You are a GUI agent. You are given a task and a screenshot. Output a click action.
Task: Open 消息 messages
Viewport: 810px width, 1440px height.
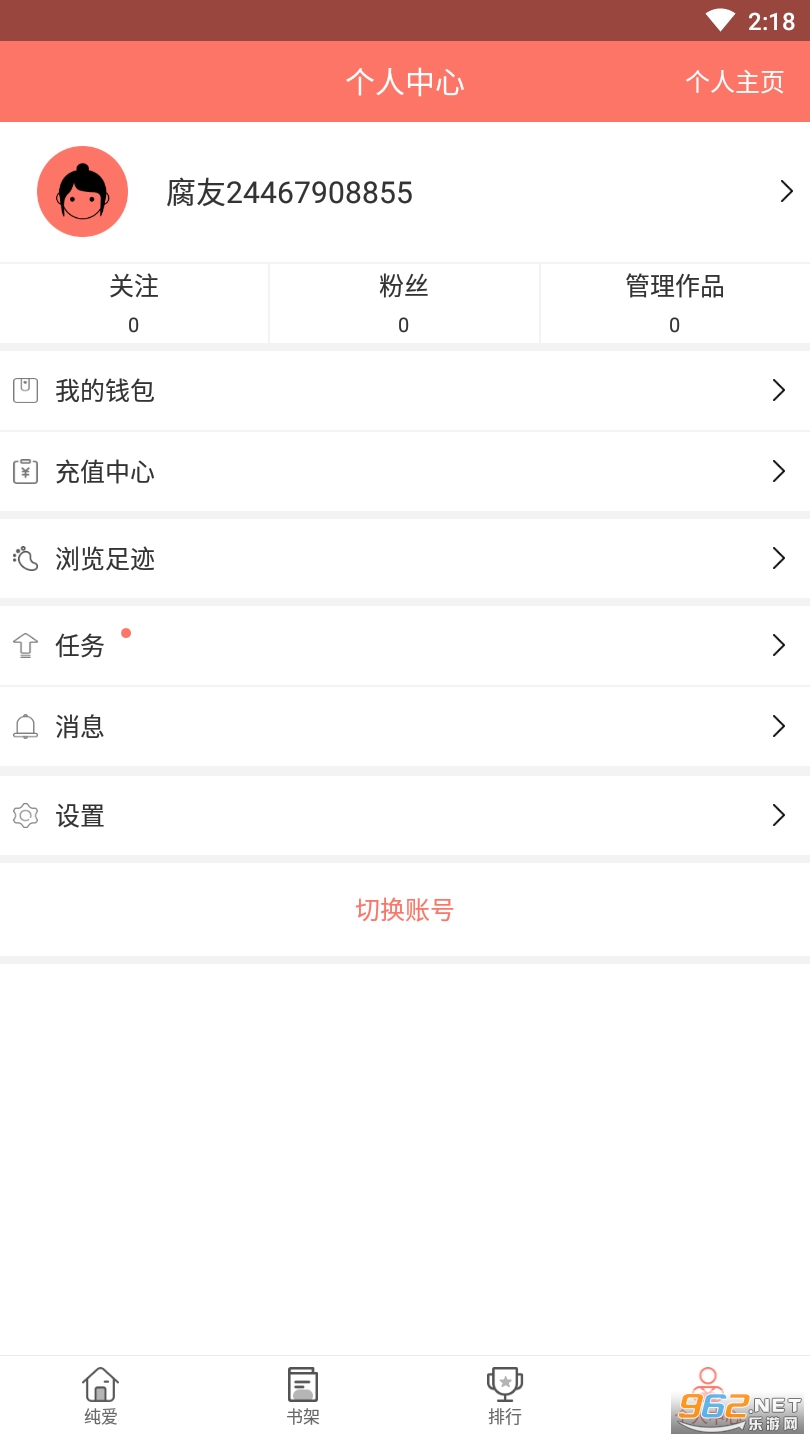coord(405,727)
